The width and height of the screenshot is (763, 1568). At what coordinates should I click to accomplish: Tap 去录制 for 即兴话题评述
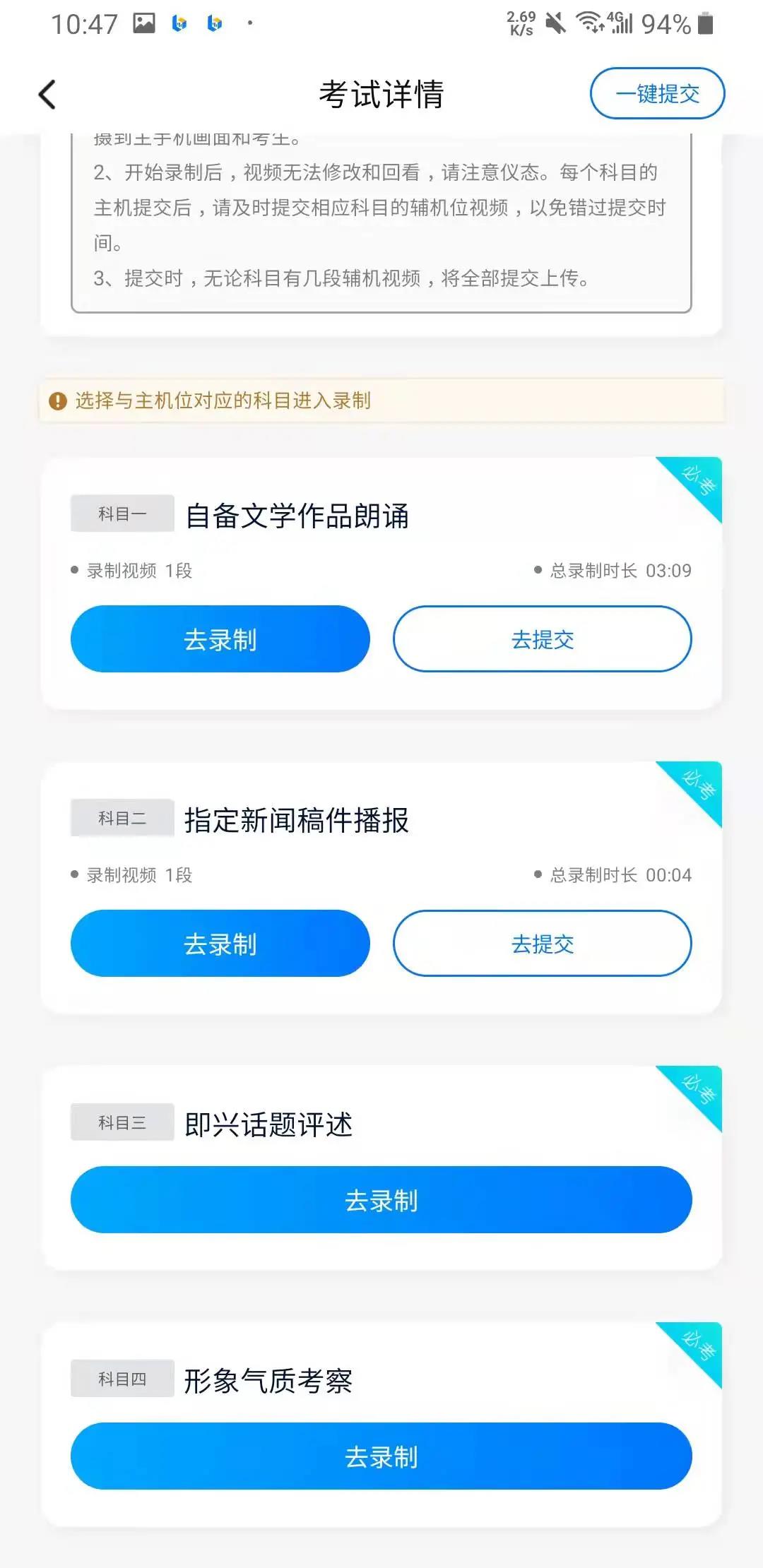tap(381, 1200)
